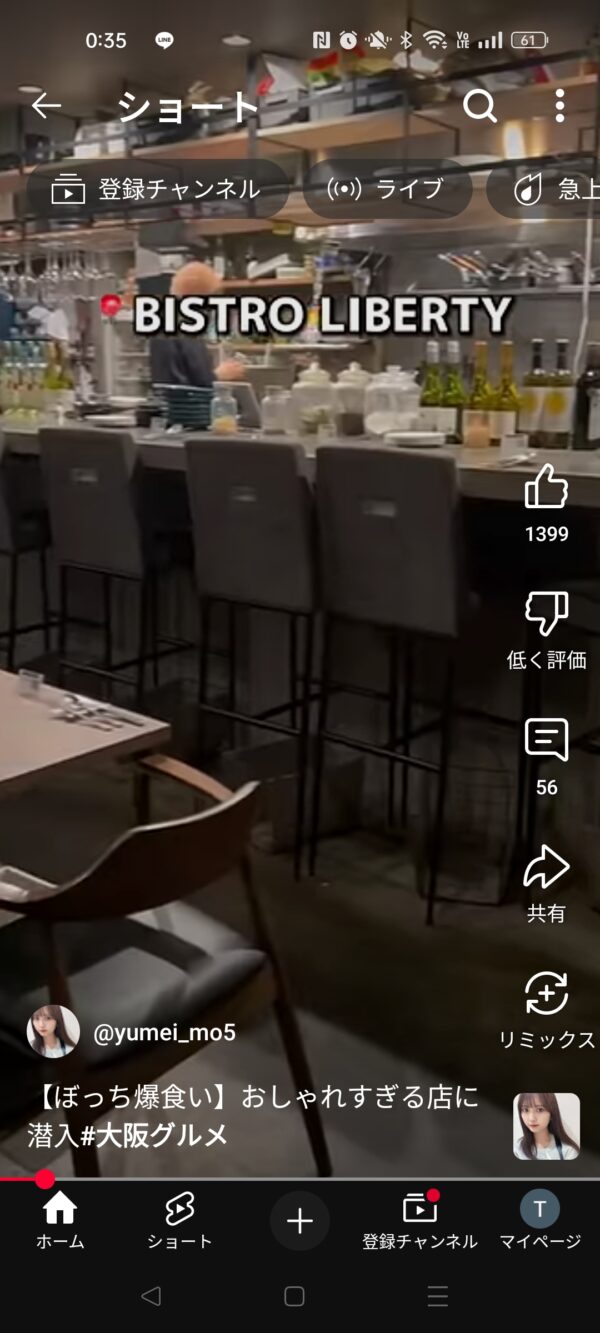Dislike the video via 低く評価
The image size is (600, 1333).
click(x=546, y=614)
